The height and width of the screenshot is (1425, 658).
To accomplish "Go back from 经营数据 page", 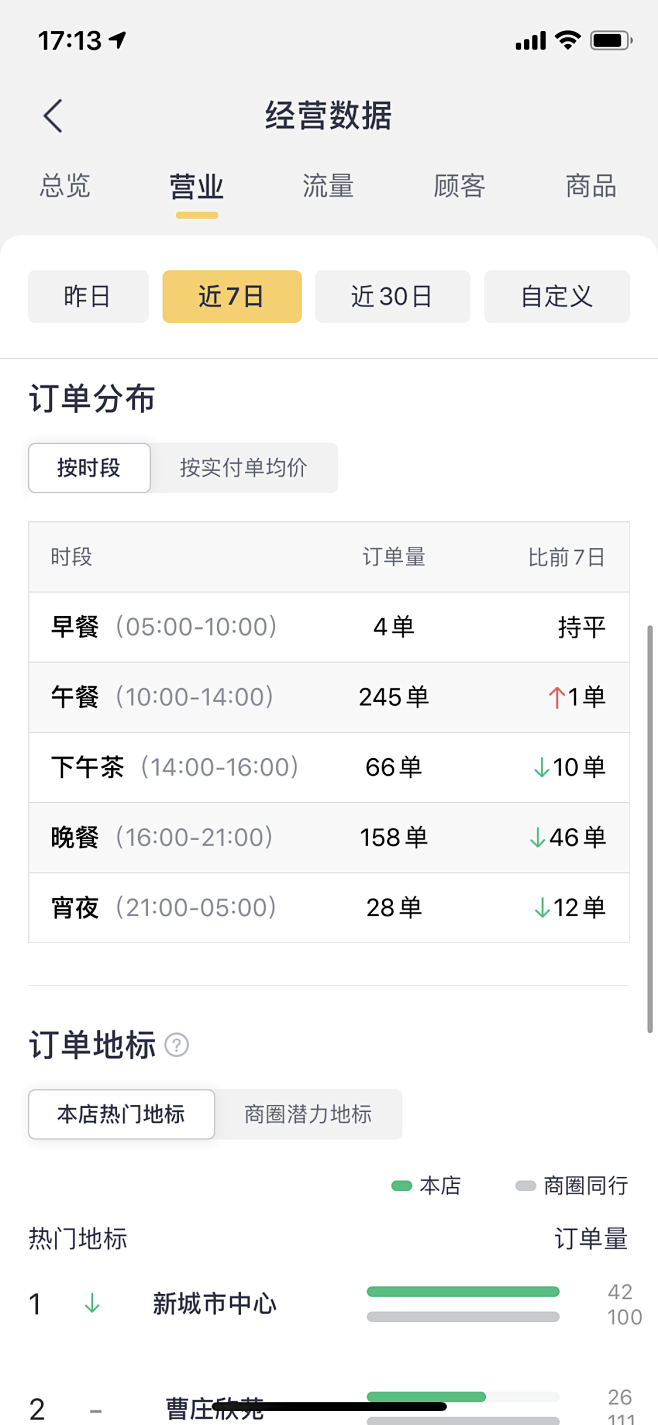I will (53, 116).
